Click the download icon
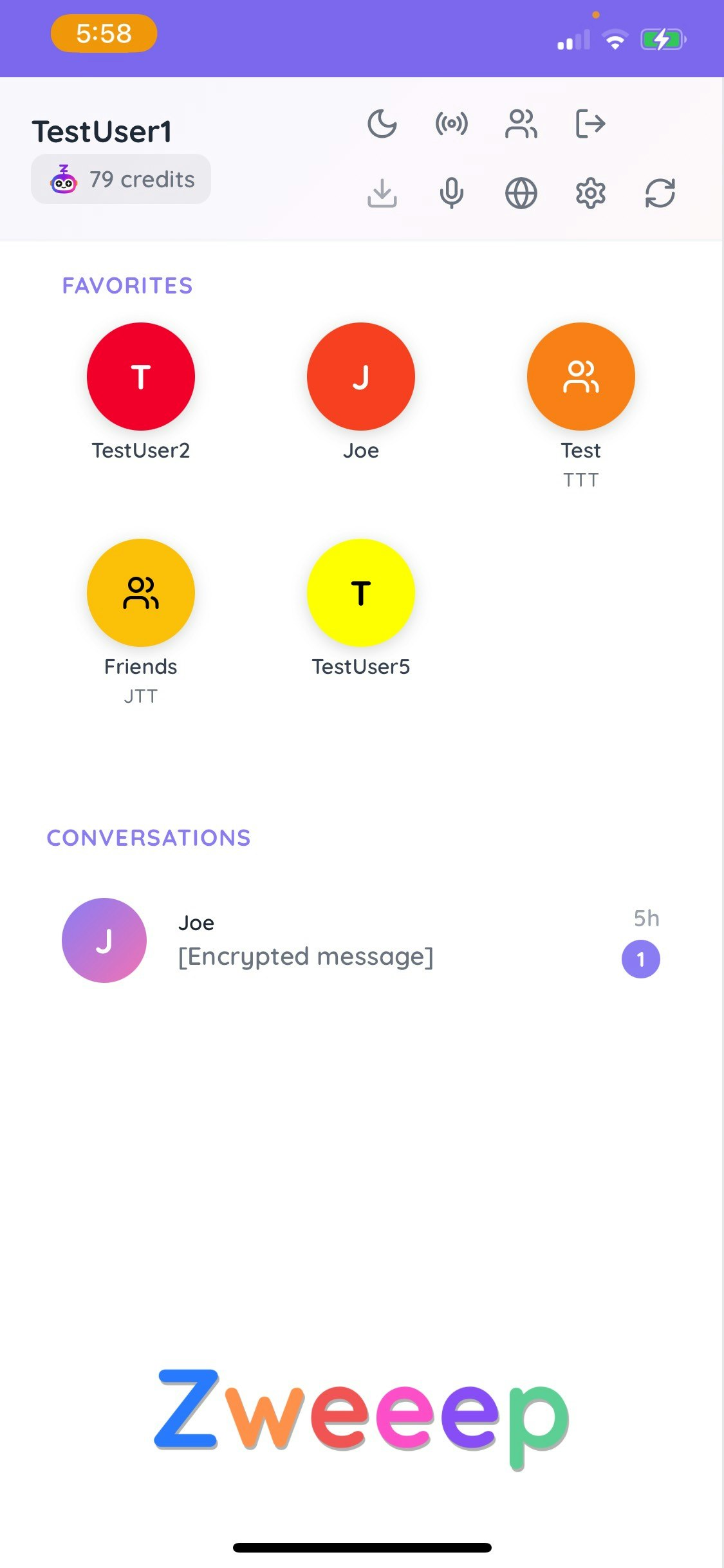Image resolution: width=724 pixels, height=1568 pixels. pos(382,193)
